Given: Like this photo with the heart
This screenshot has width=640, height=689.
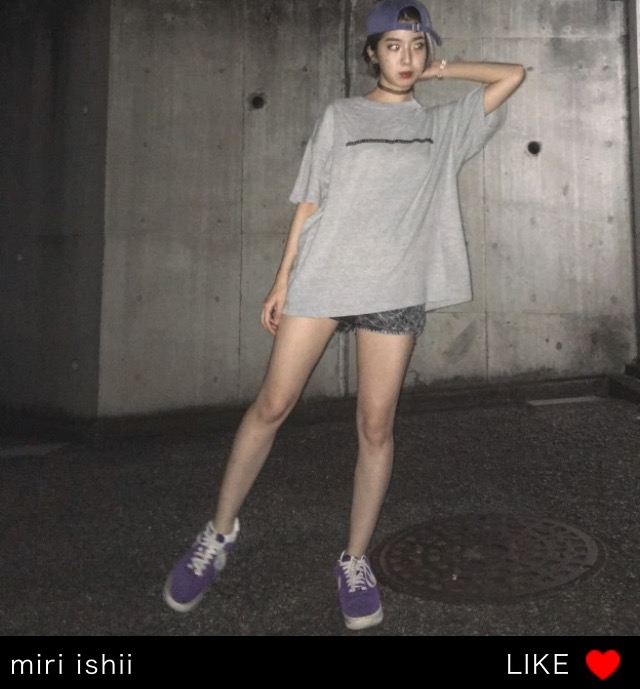Looking at the screenshot, I should [602, 664].
